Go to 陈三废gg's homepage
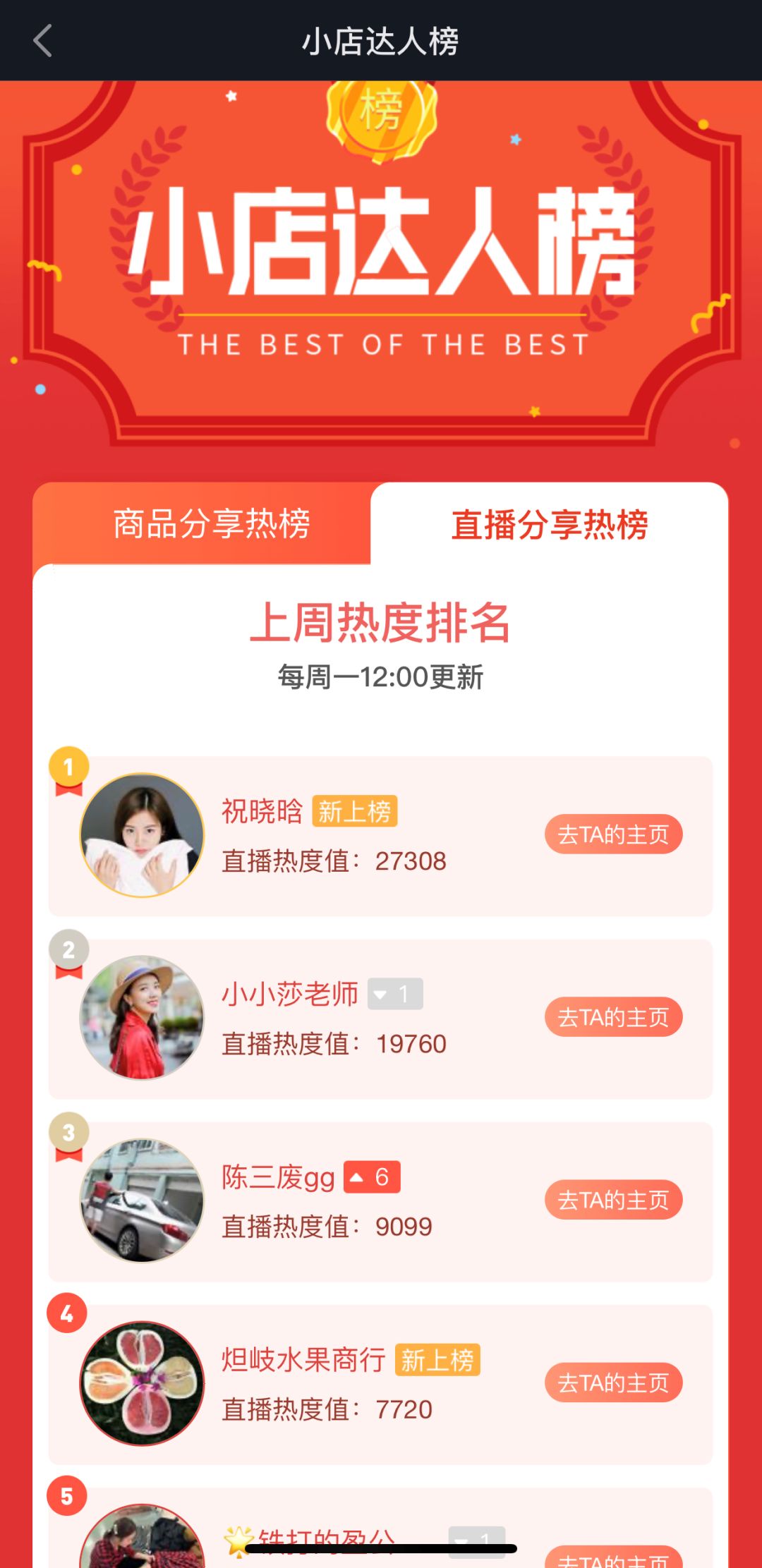The width and height of the screenshot is (762, 1568). tap(612, 1200)
